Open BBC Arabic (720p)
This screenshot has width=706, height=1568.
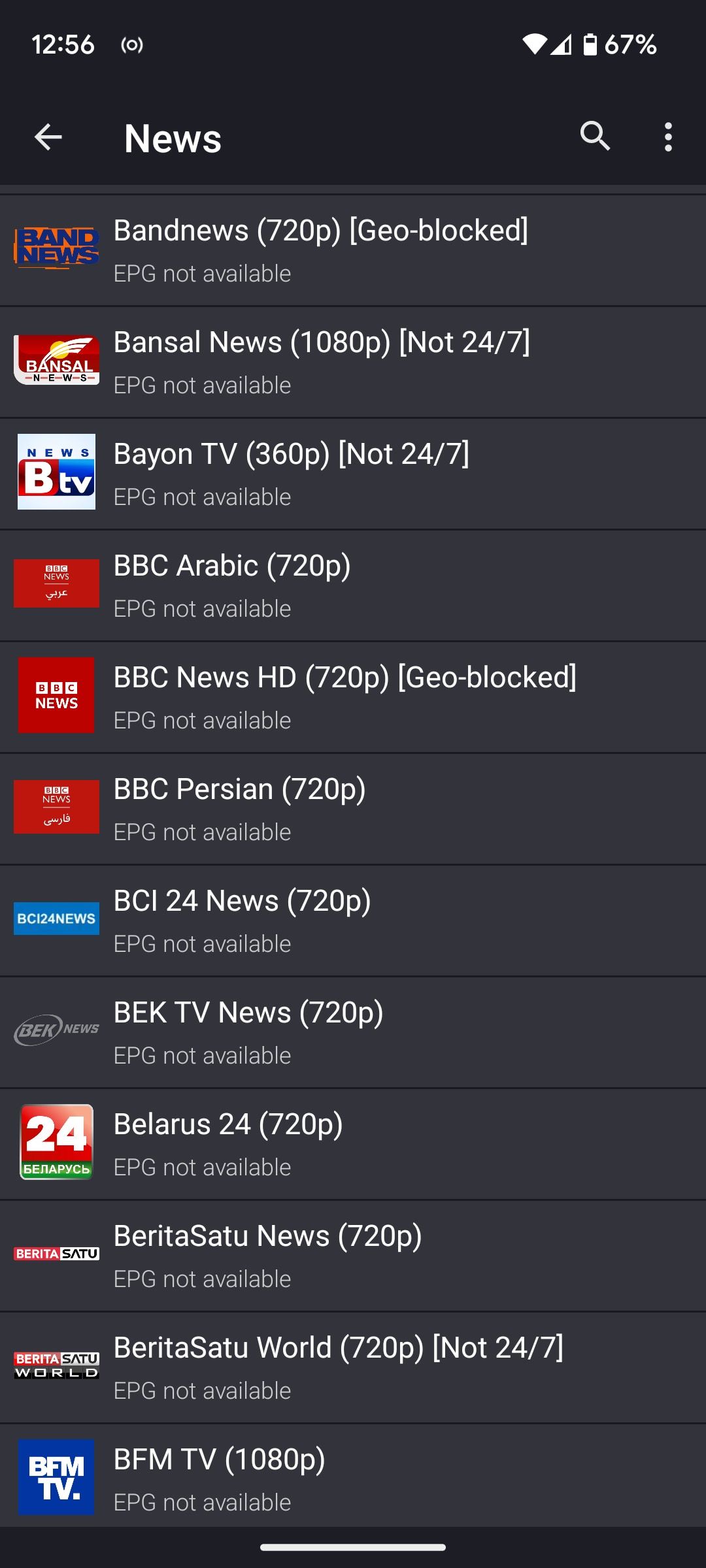click(x=353, y=586)
